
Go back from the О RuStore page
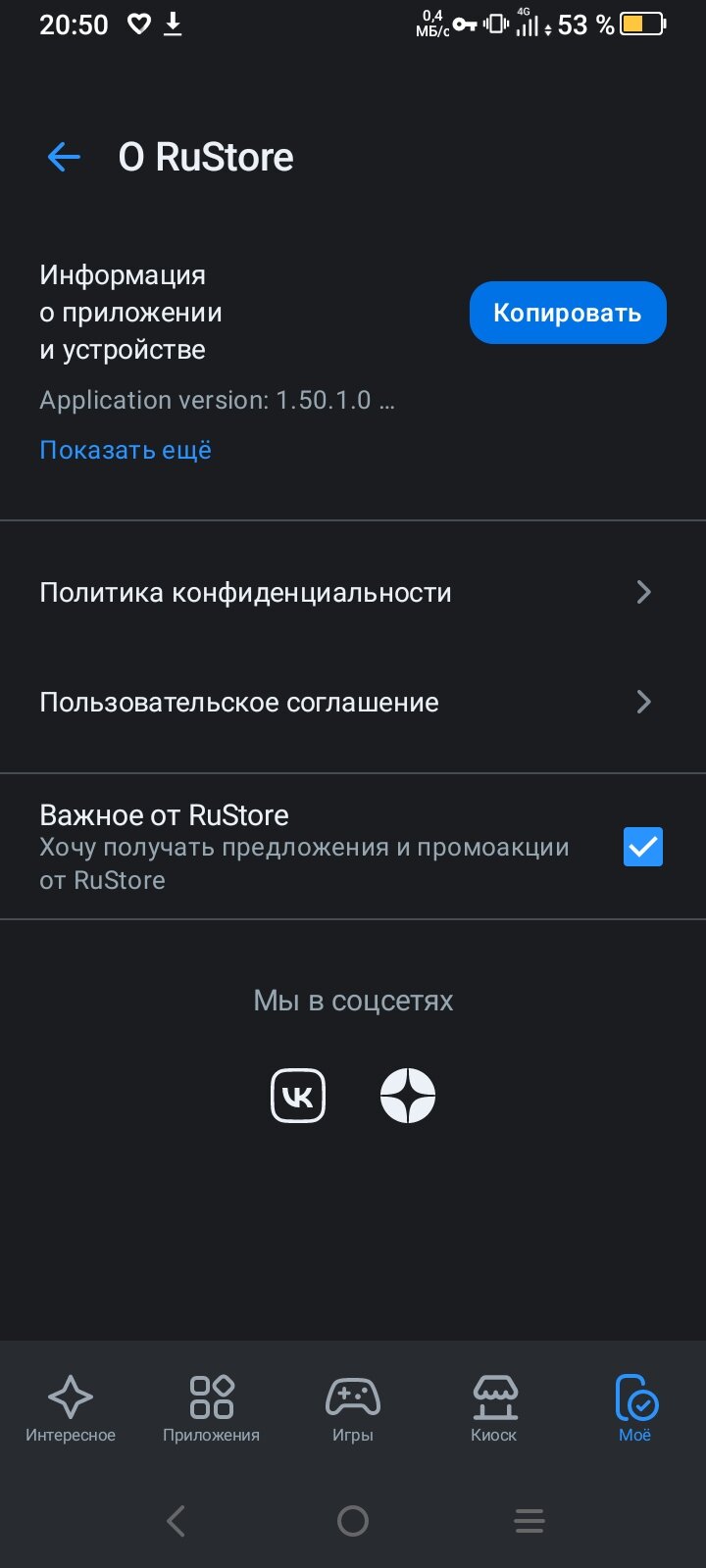point(64,157)
